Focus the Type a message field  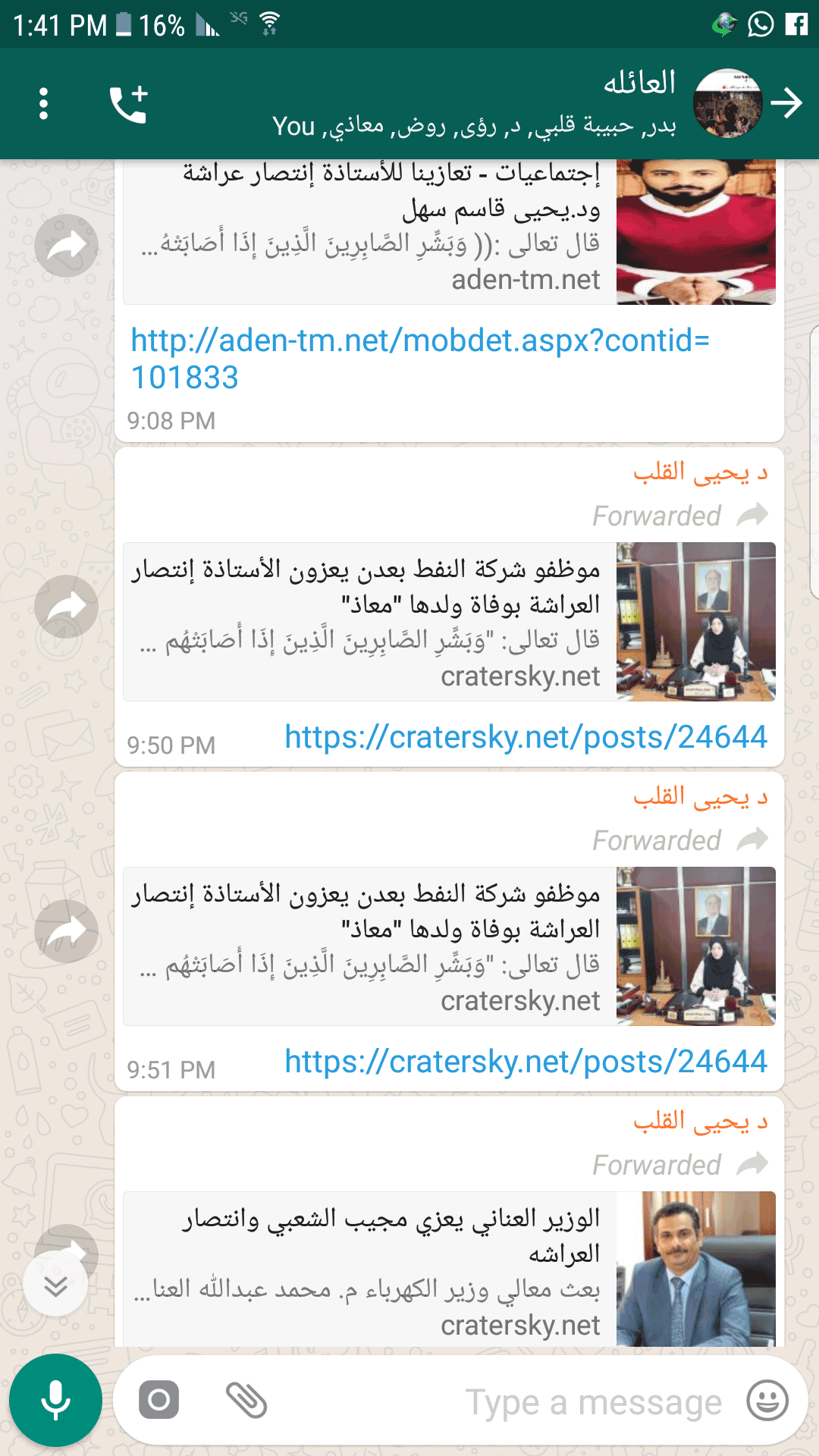point(500,1402)
